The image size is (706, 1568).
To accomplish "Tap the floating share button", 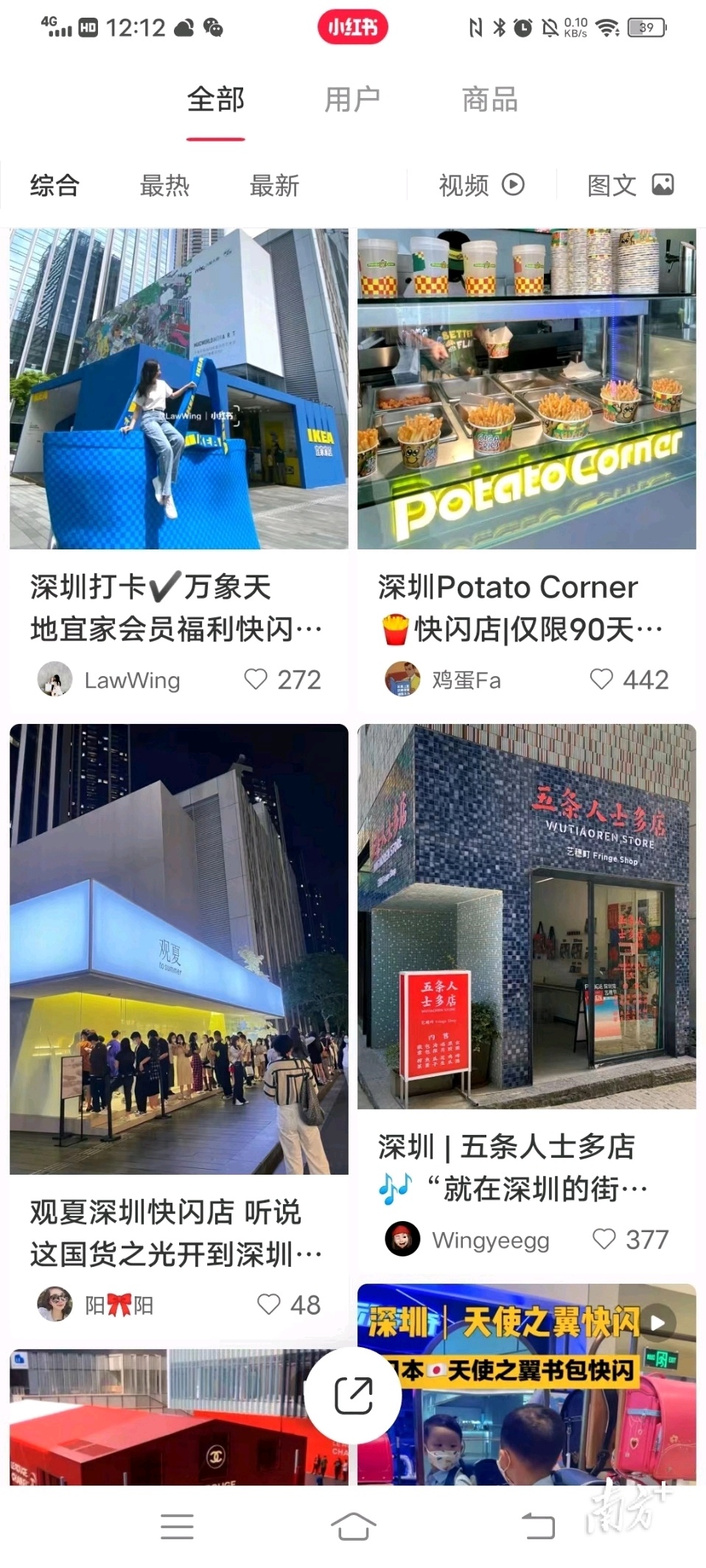I will tap(353, 1395).
